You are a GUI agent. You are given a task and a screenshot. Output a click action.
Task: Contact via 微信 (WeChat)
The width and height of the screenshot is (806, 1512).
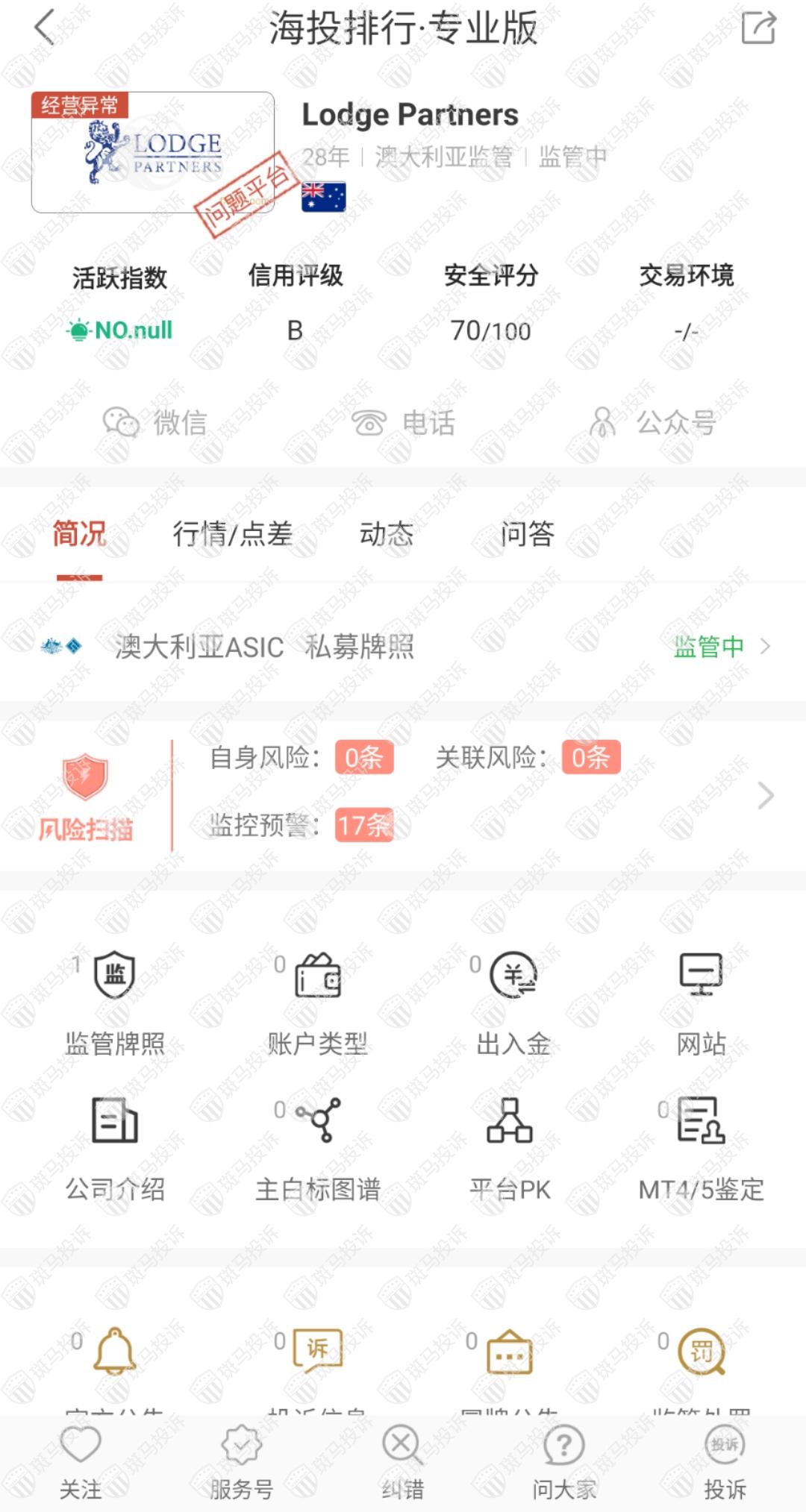point(154,422)
